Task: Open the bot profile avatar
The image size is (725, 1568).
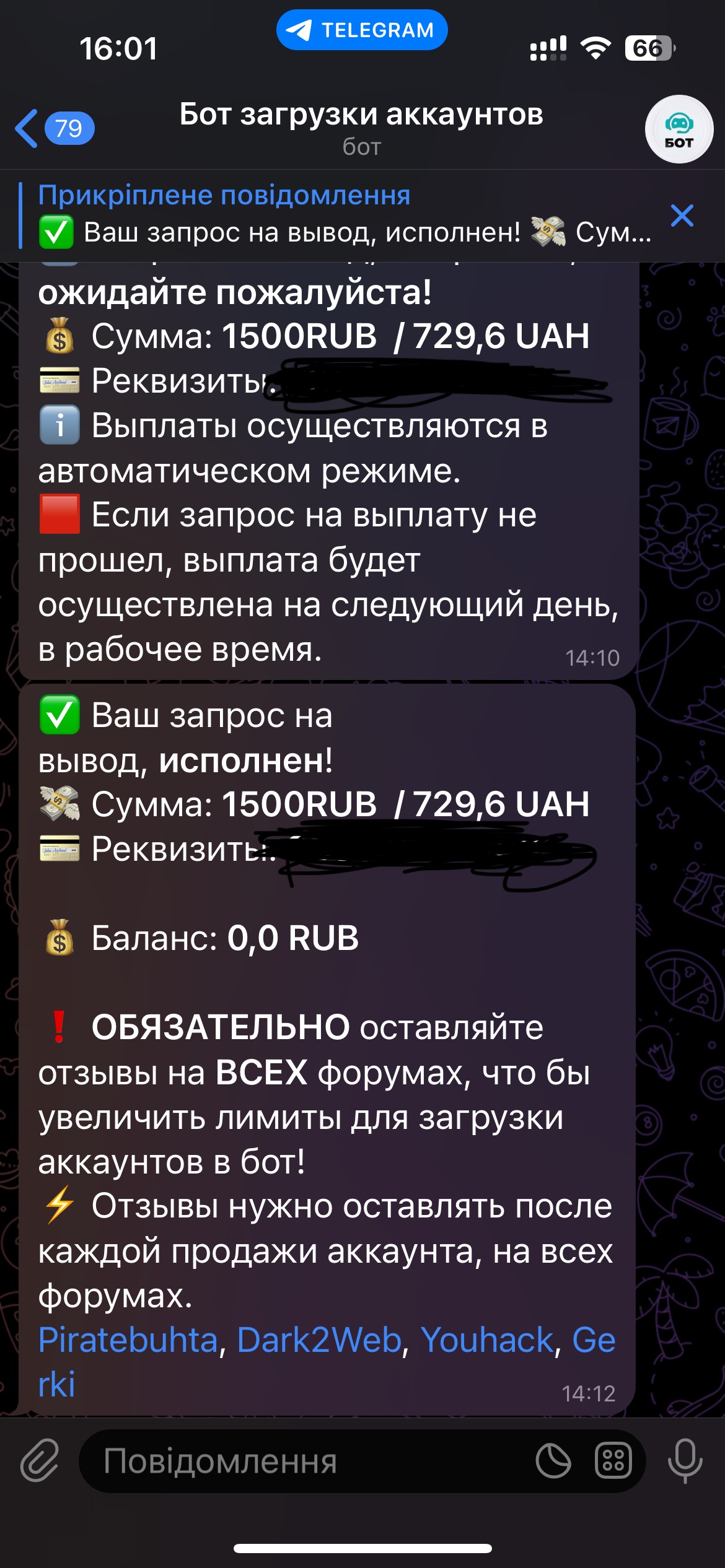Action: (x=679, y=129)
